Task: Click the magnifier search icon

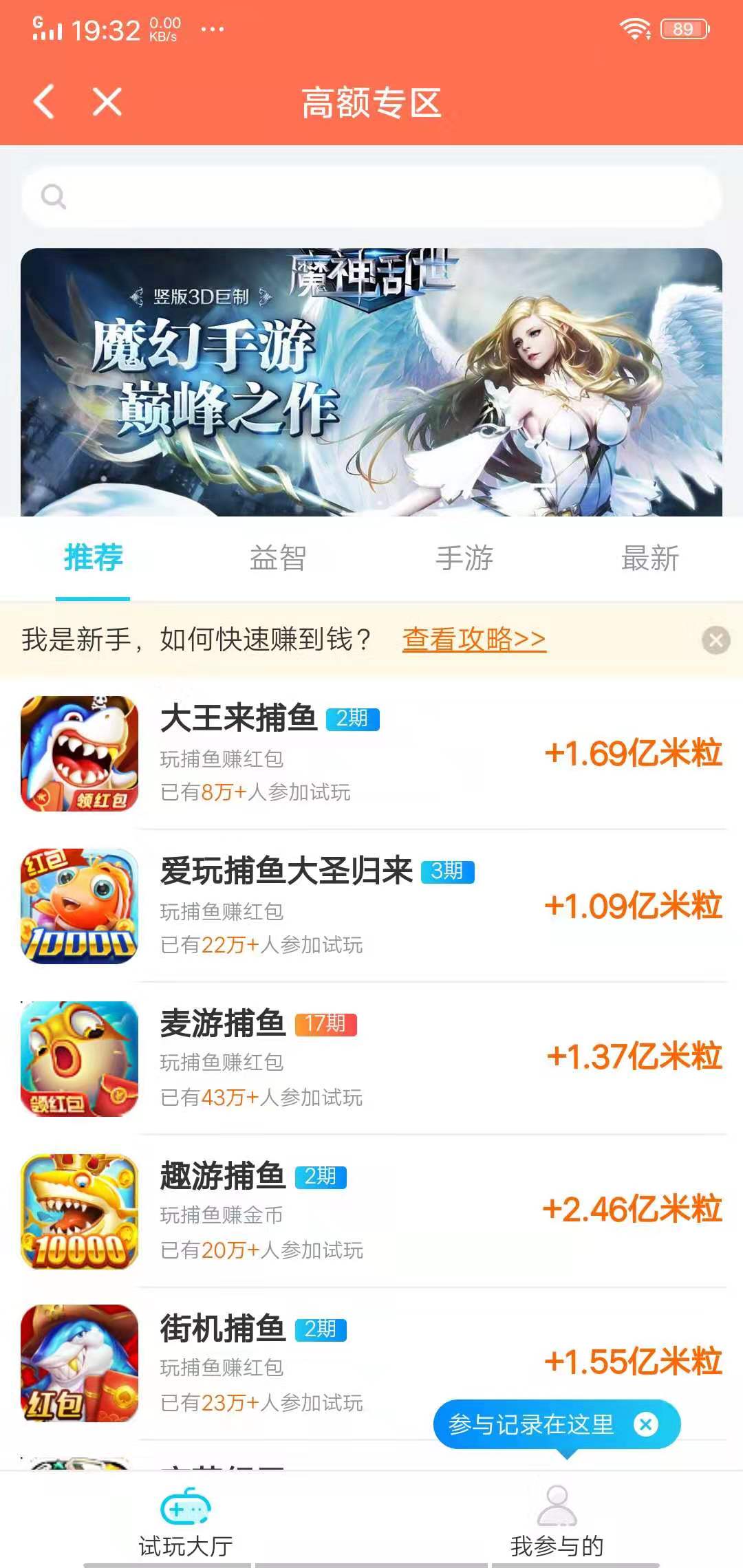Action: pyautogui.click(x=54, y=197)
